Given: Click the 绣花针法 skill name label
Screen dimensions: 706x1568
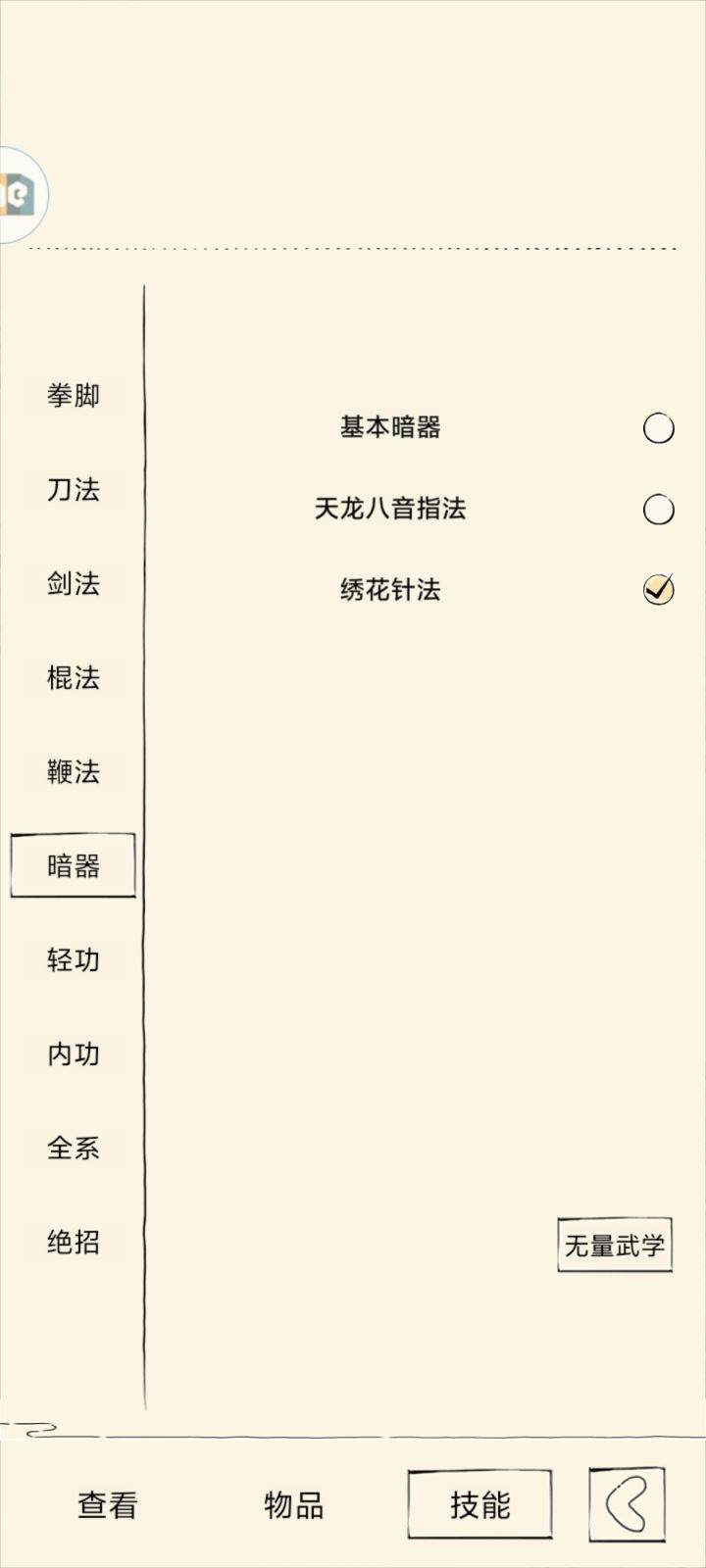Looking at the screenshot, I should 390,588.
